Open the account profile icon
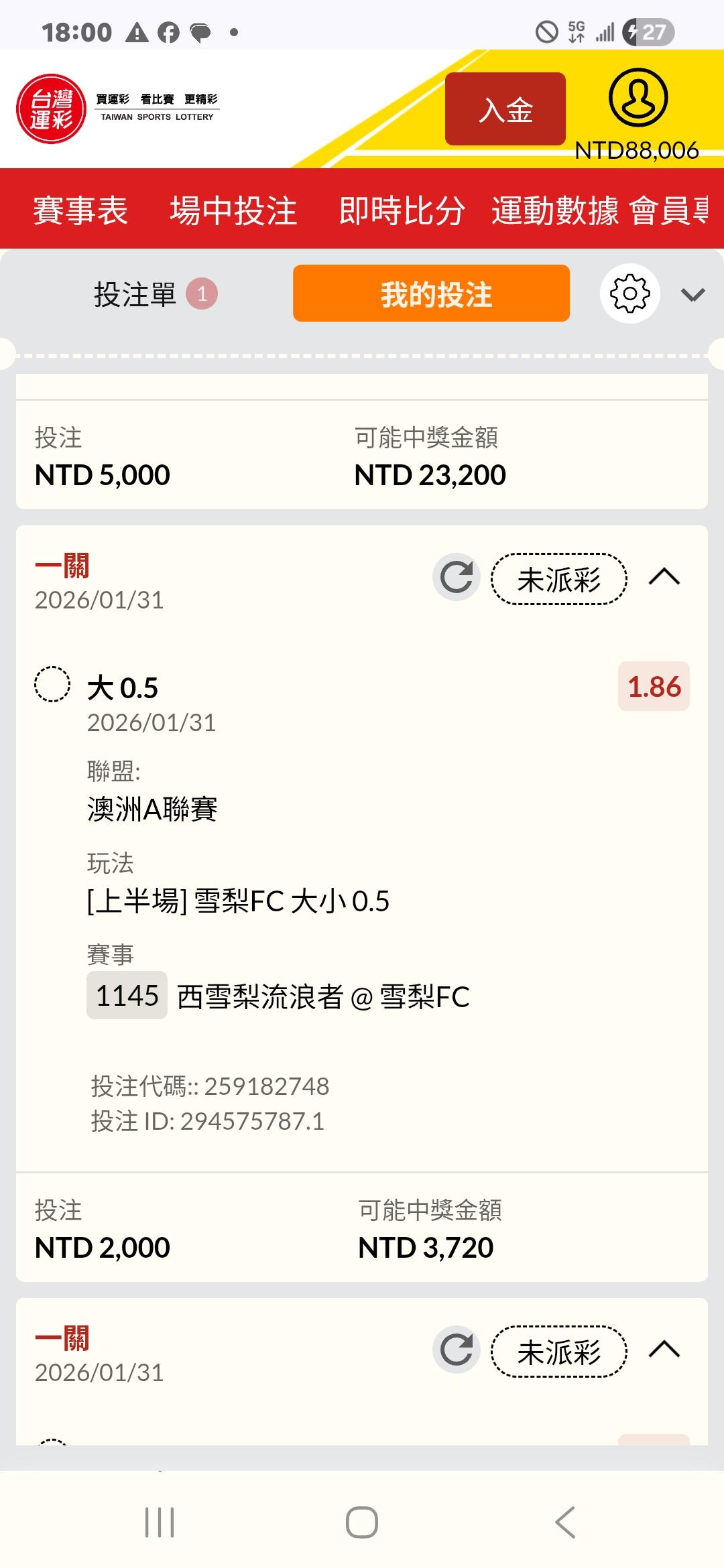The image size is (724, 1568). click(x=638, y=98)
